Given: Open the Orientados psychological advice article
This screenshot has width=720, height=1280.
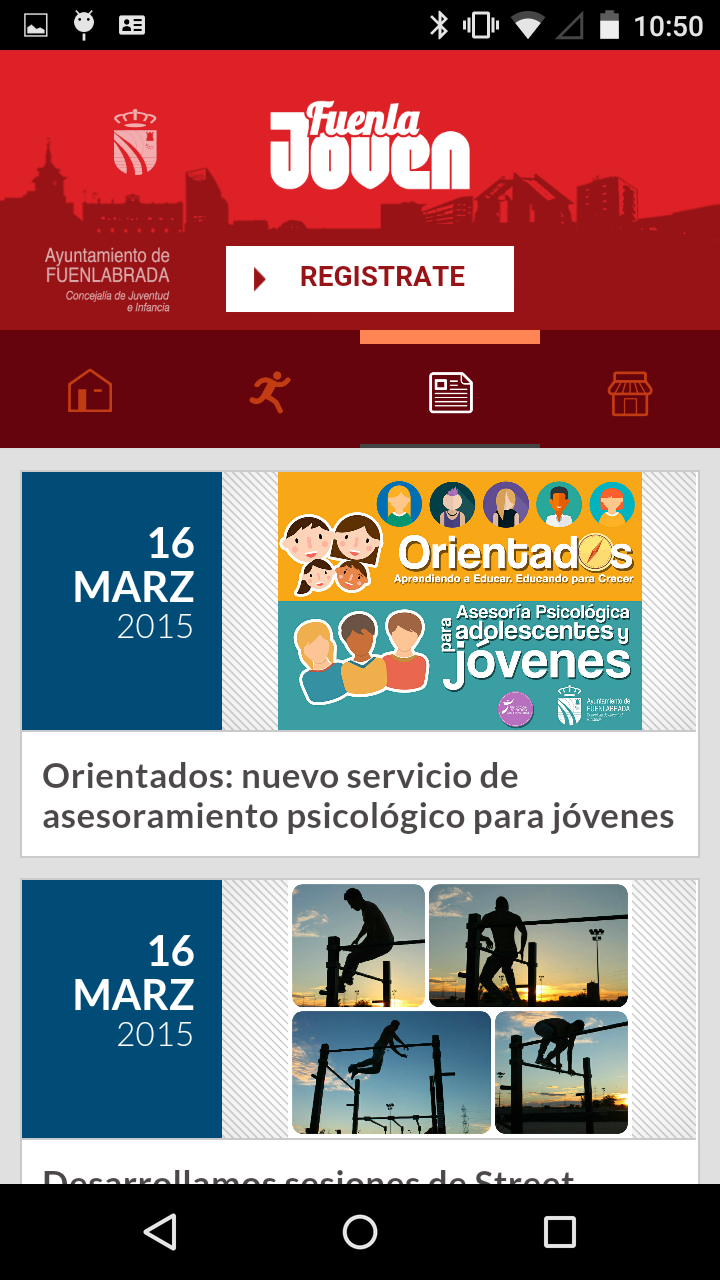Looking at the screenshot, I should pyautogui.click(x=358, y=796).
